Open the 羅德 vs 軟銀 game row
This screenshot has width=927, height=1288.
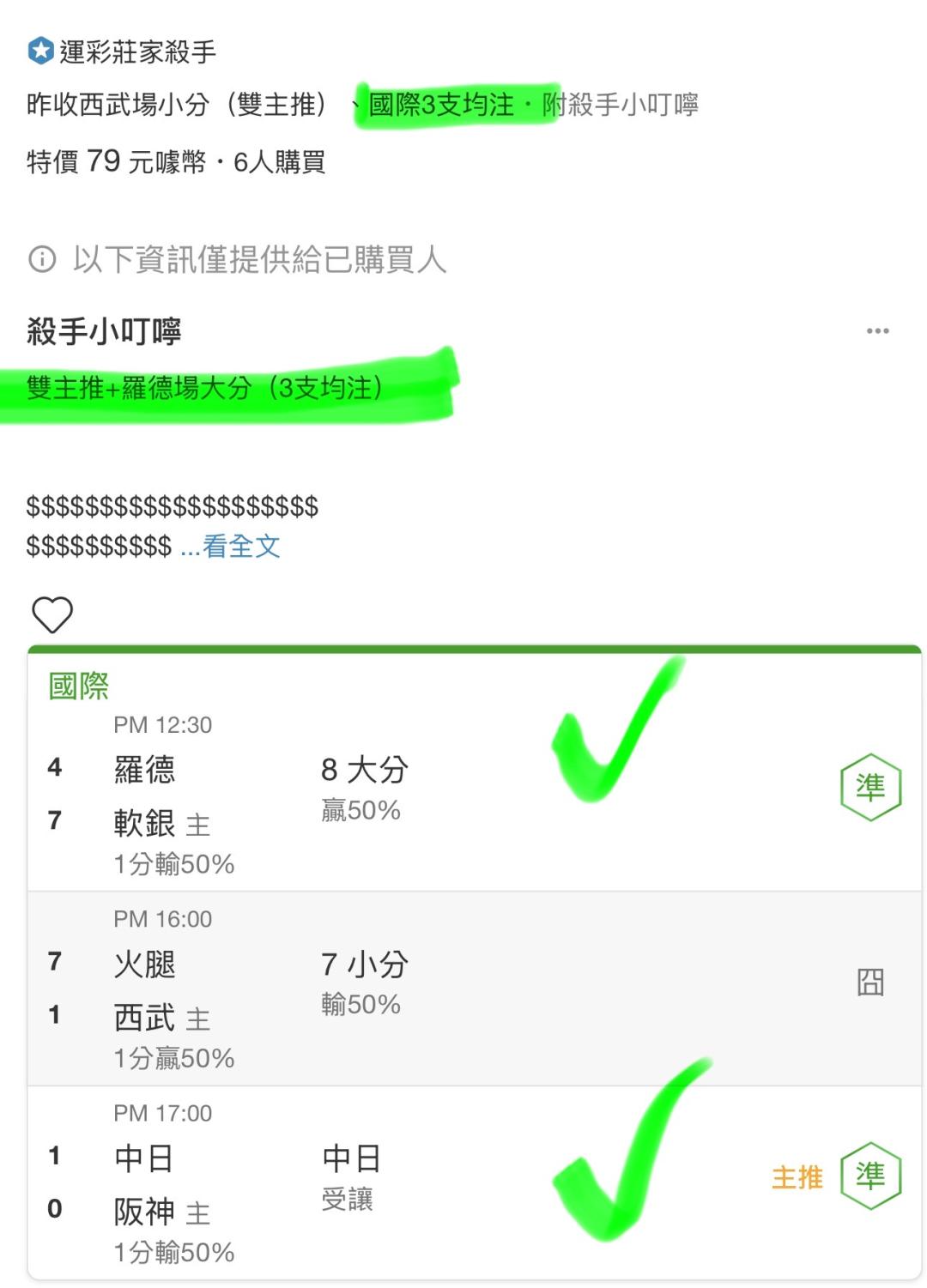point(475,794)
